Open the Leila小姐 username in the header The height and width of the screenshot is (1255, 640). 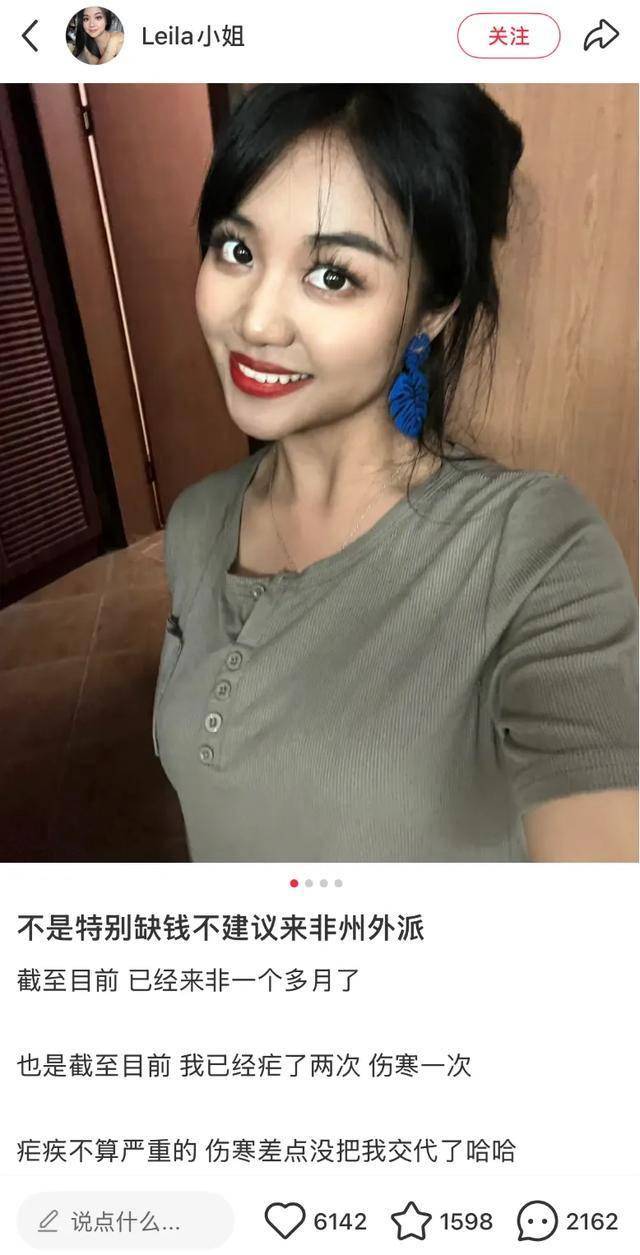coord(192,37)
